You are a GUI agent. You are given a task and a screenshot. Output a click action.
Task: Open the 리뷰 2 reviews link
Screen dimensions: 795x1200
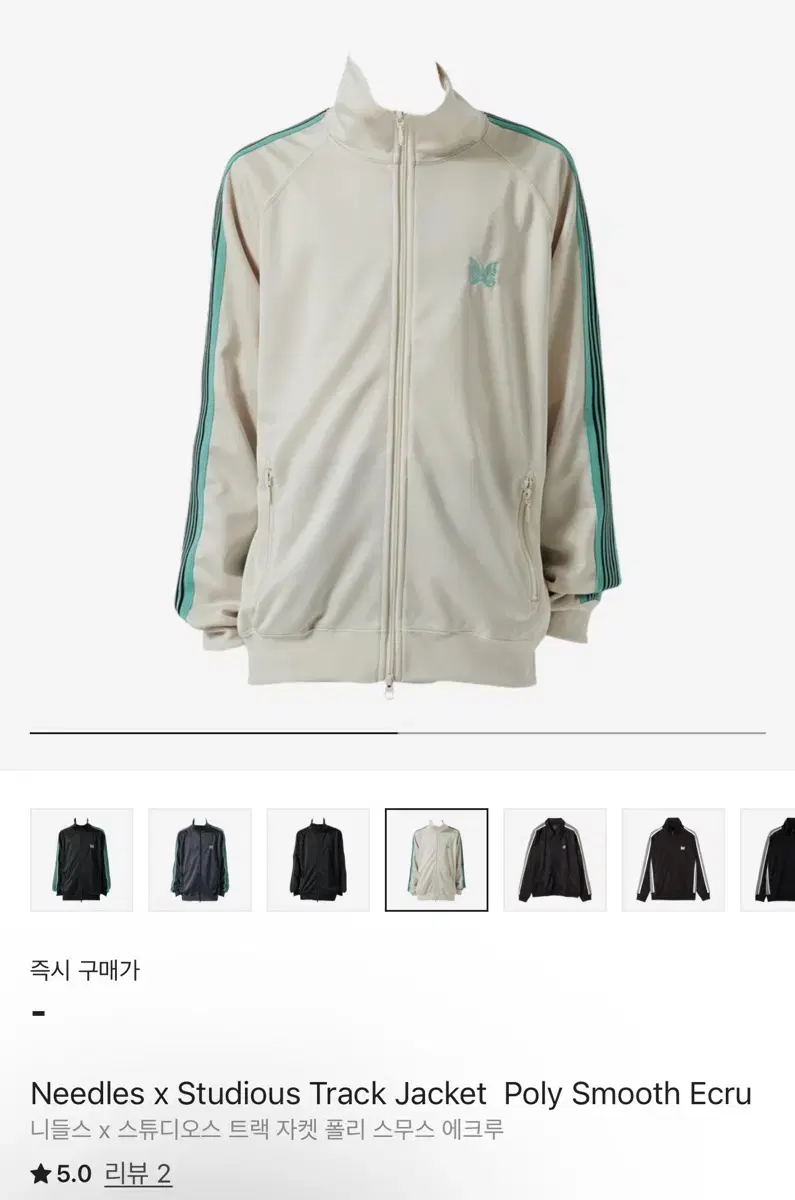pyautogui.click(x=137, y=1173)
